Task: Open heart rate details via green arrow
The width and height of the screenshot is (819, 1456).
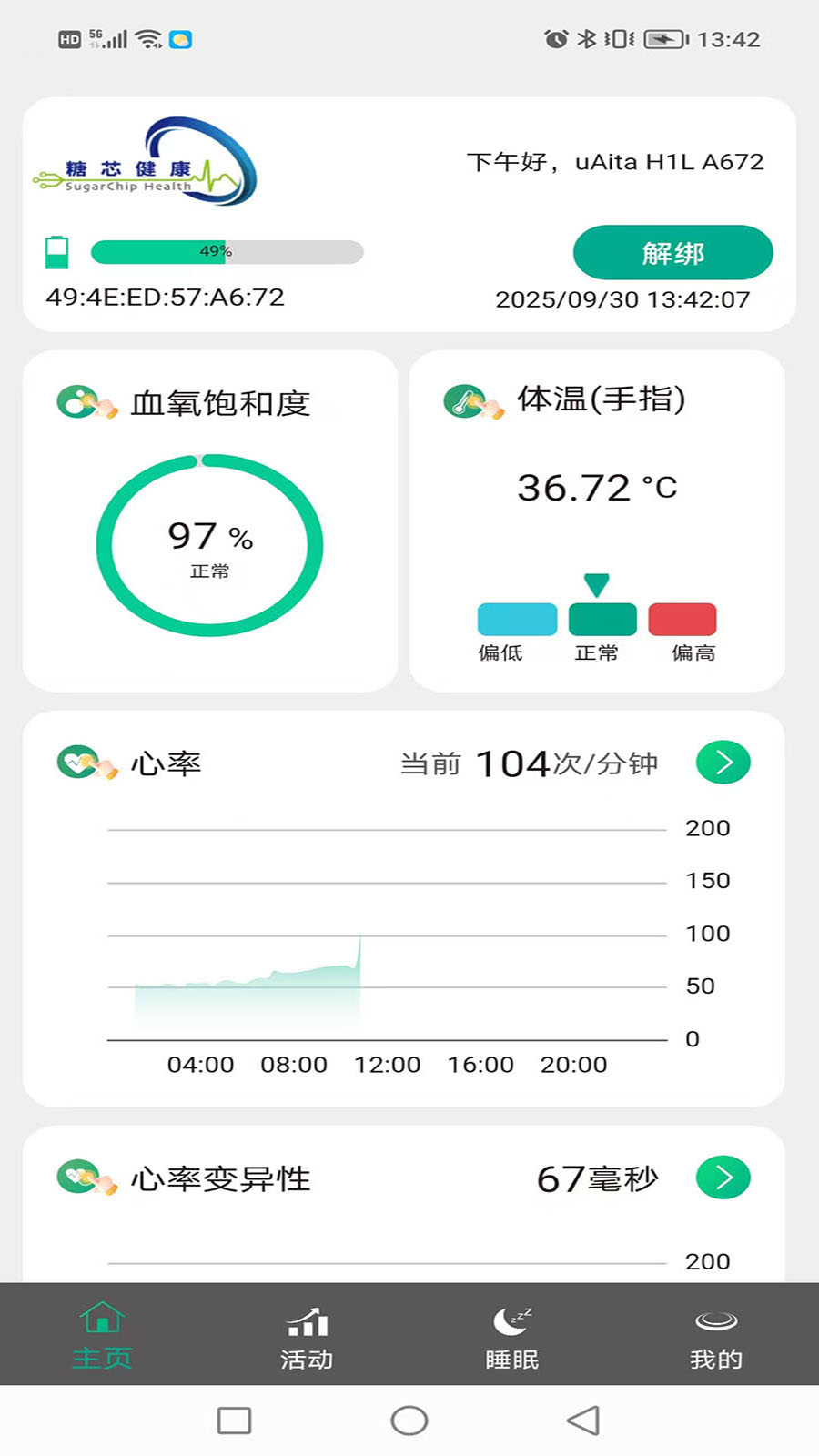Action: click(x=723, y=763)
